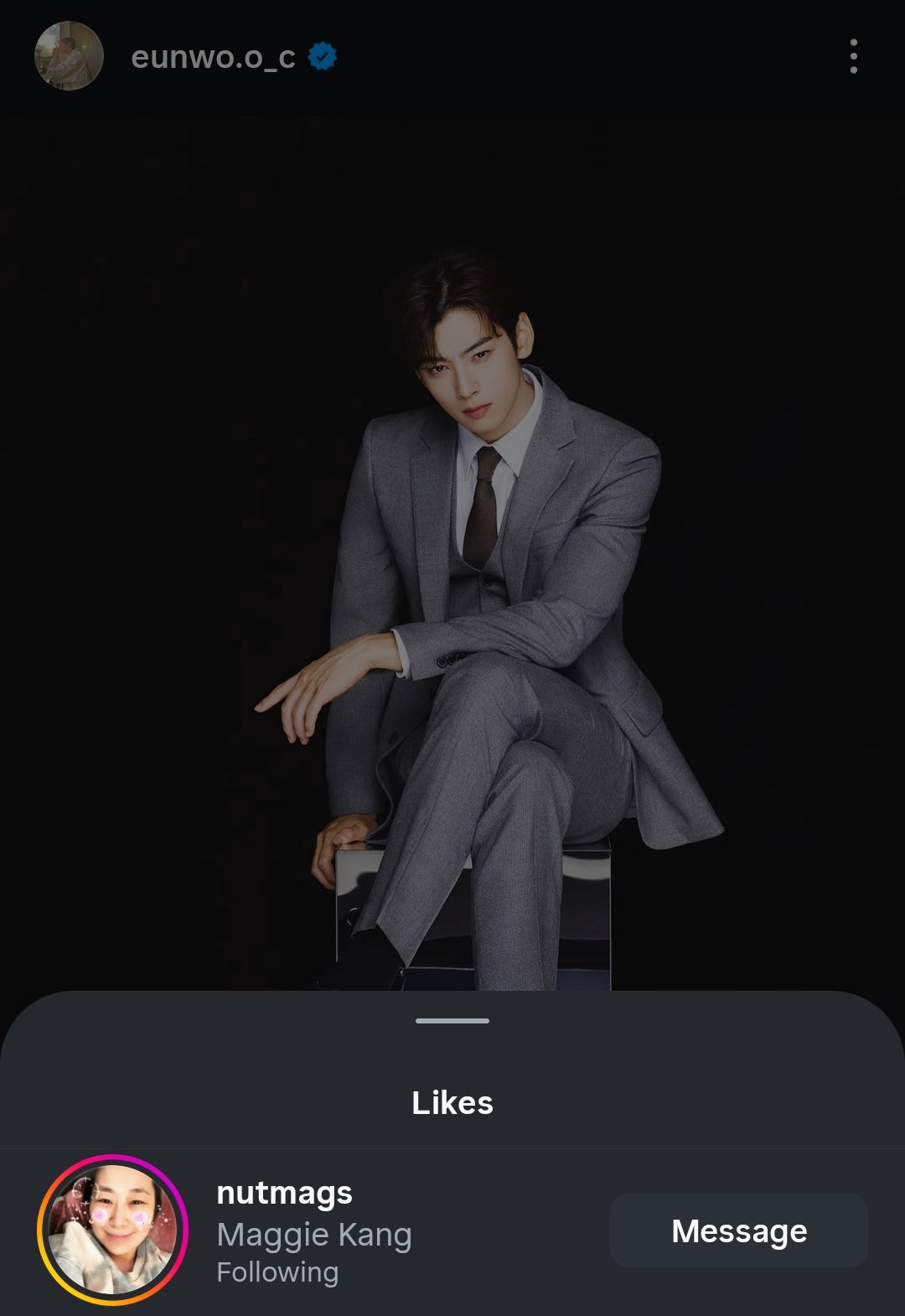905x1316 pixels.
Task: Open the overflow menu in the top-right corner
Action: tap(854, 56)
